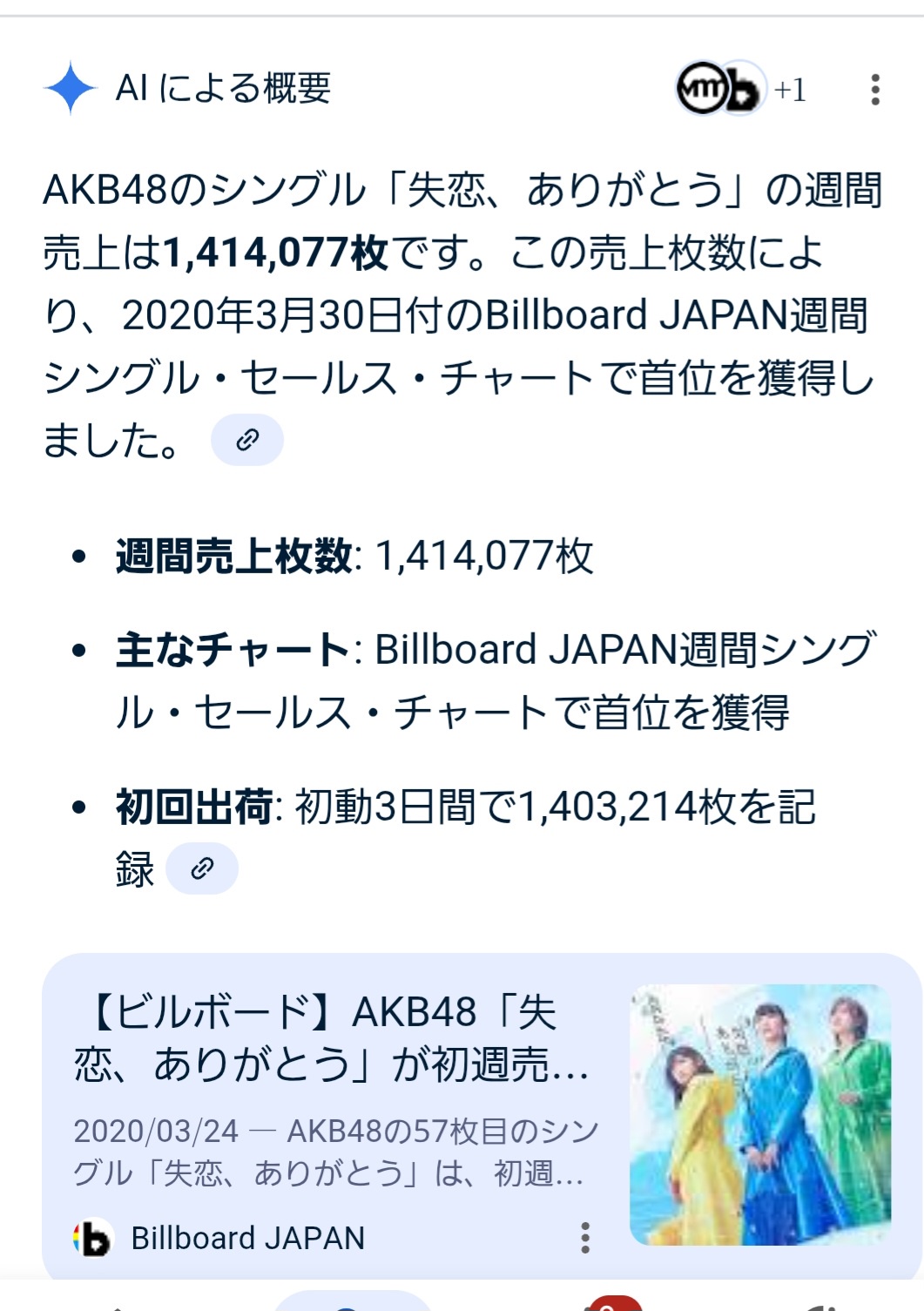Open the AI overview overflow menu

(x=874, y=90)
